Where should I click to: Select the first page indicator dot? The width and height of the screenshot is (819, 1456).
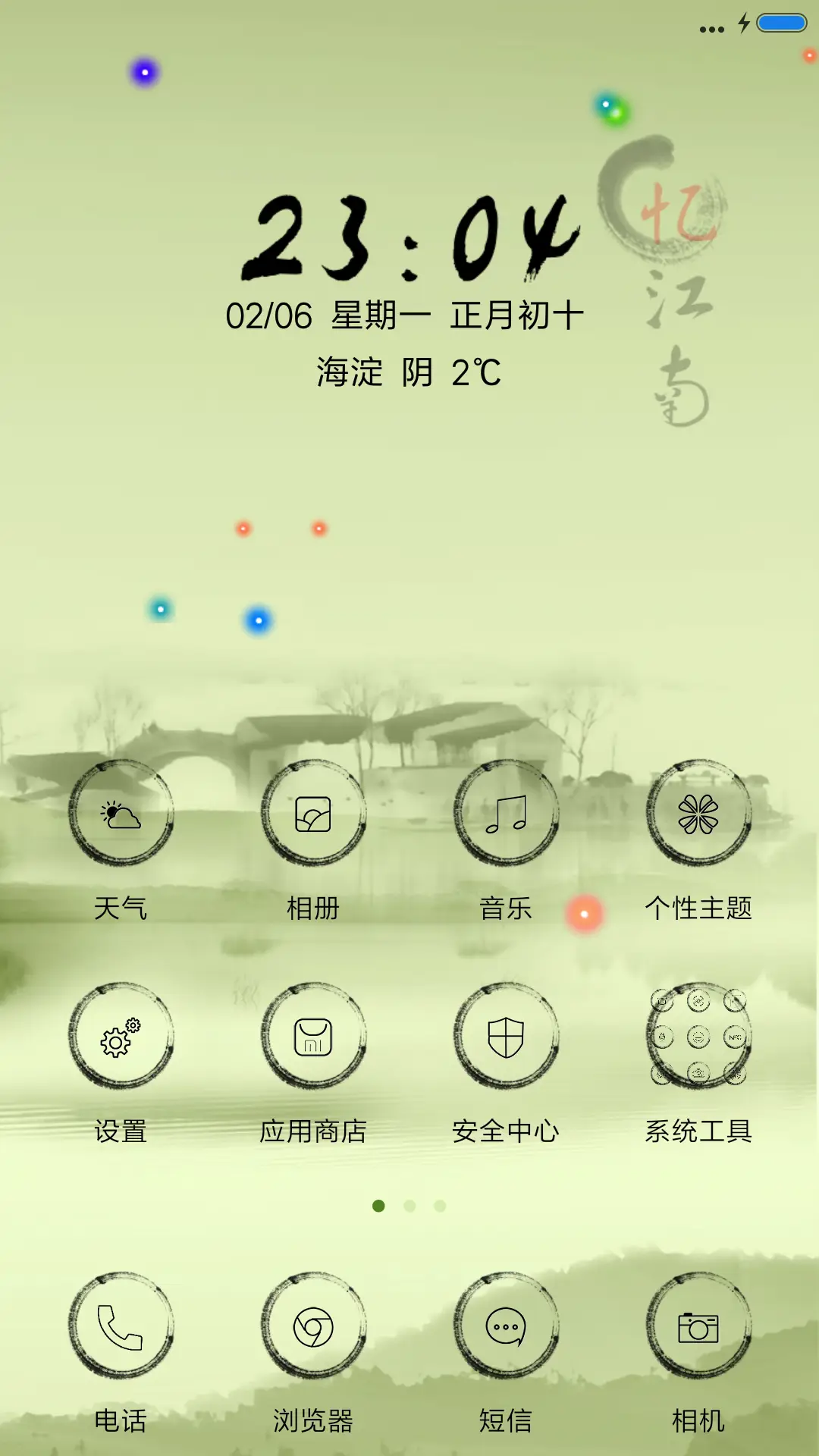tap(378, 1206)
